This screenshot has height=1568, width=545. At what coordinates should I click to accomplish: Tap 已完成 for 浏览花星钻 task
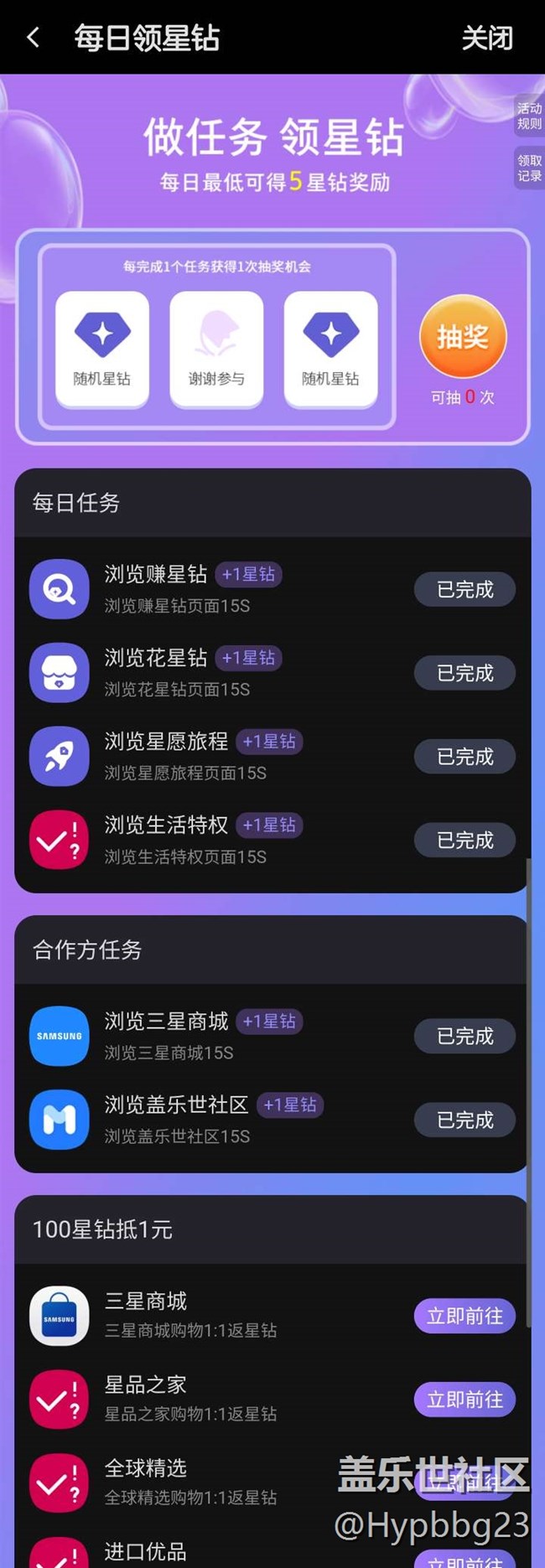465,673
